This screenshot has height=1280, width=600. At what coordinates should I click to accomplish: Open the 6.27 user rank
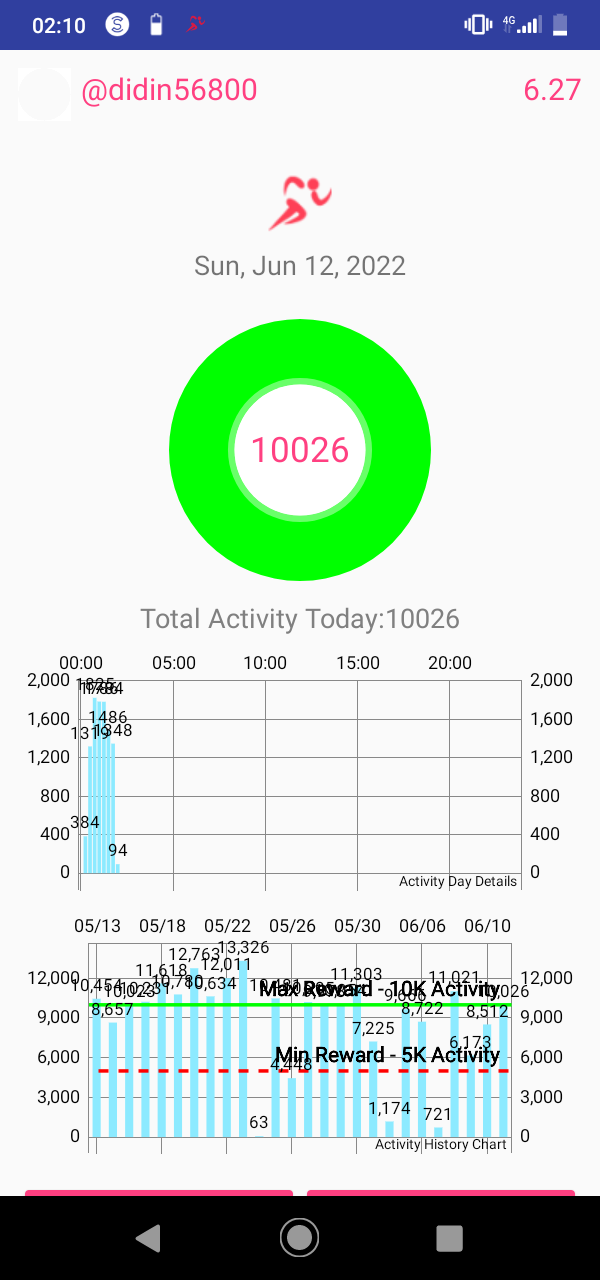[552, 90]
